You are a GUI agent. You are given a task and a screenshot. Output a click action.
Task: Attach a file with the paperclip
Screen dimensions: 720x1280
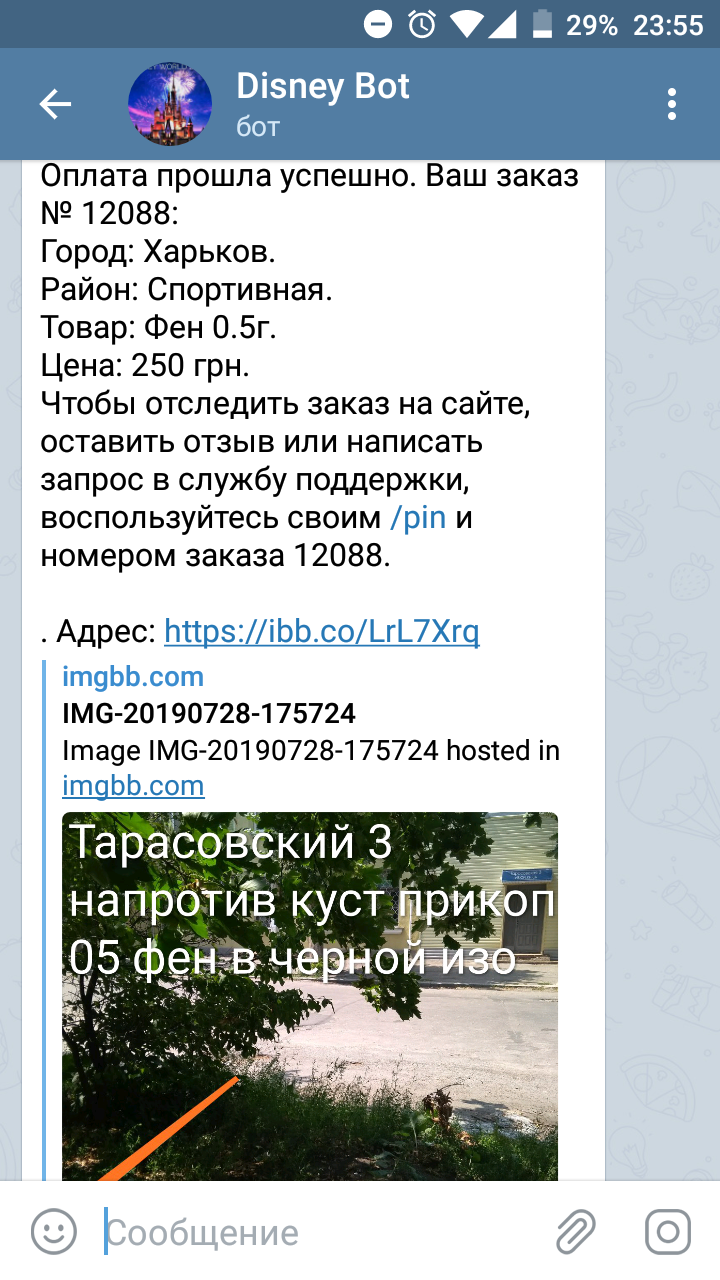click(x=577, y=1231)
